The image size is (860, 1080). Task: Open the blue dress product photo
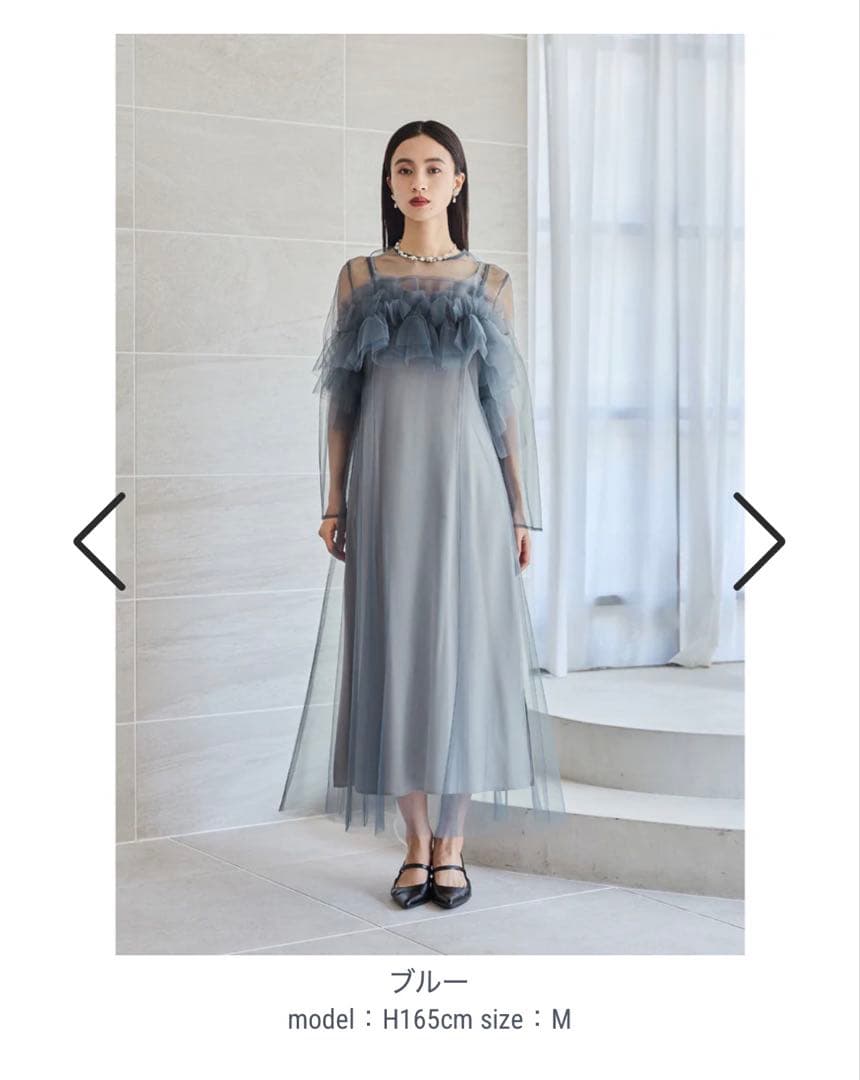pos(429,494)
